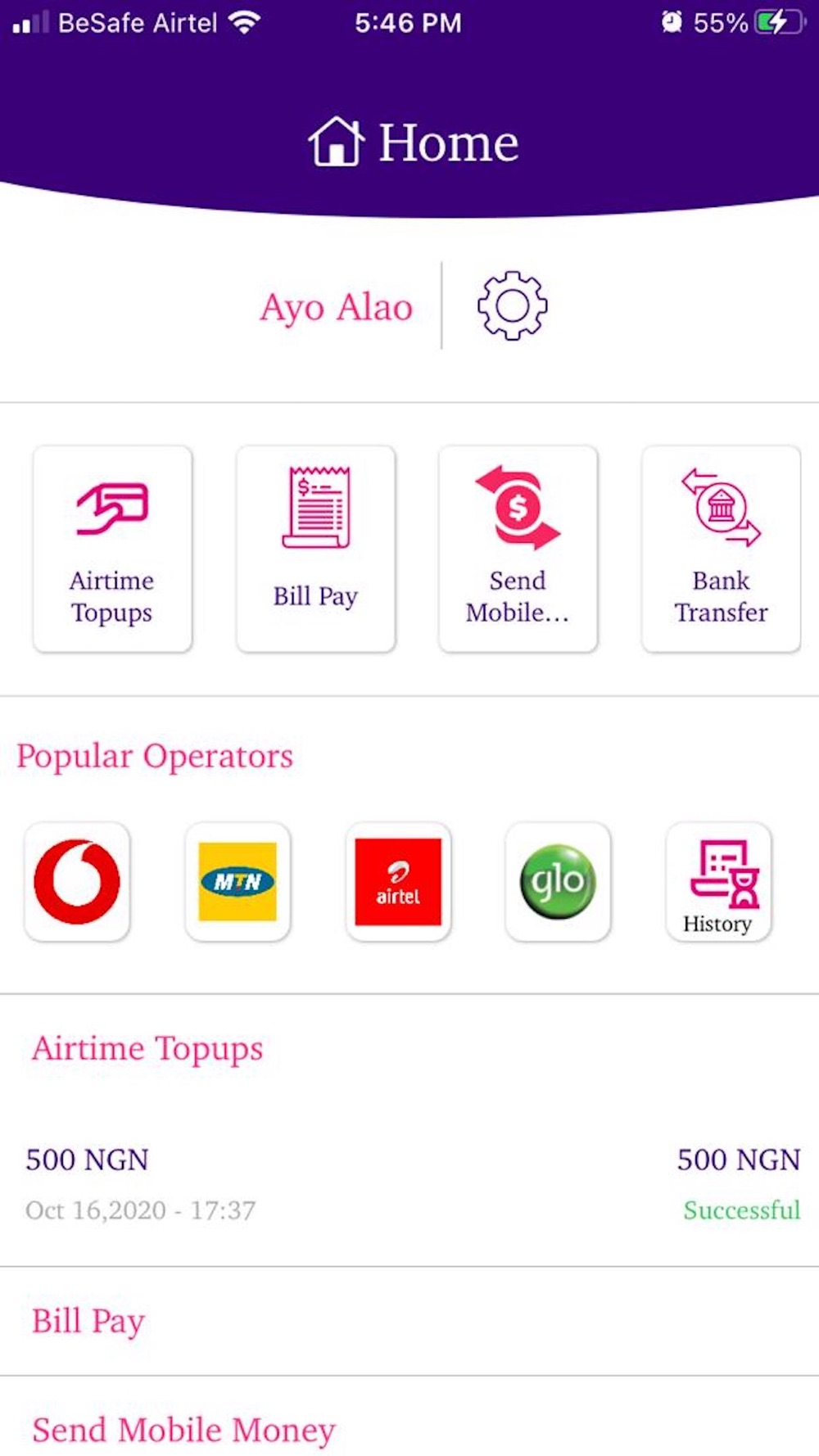
Task: Open Airtime Topups card
Action: [x=112, y=549]
